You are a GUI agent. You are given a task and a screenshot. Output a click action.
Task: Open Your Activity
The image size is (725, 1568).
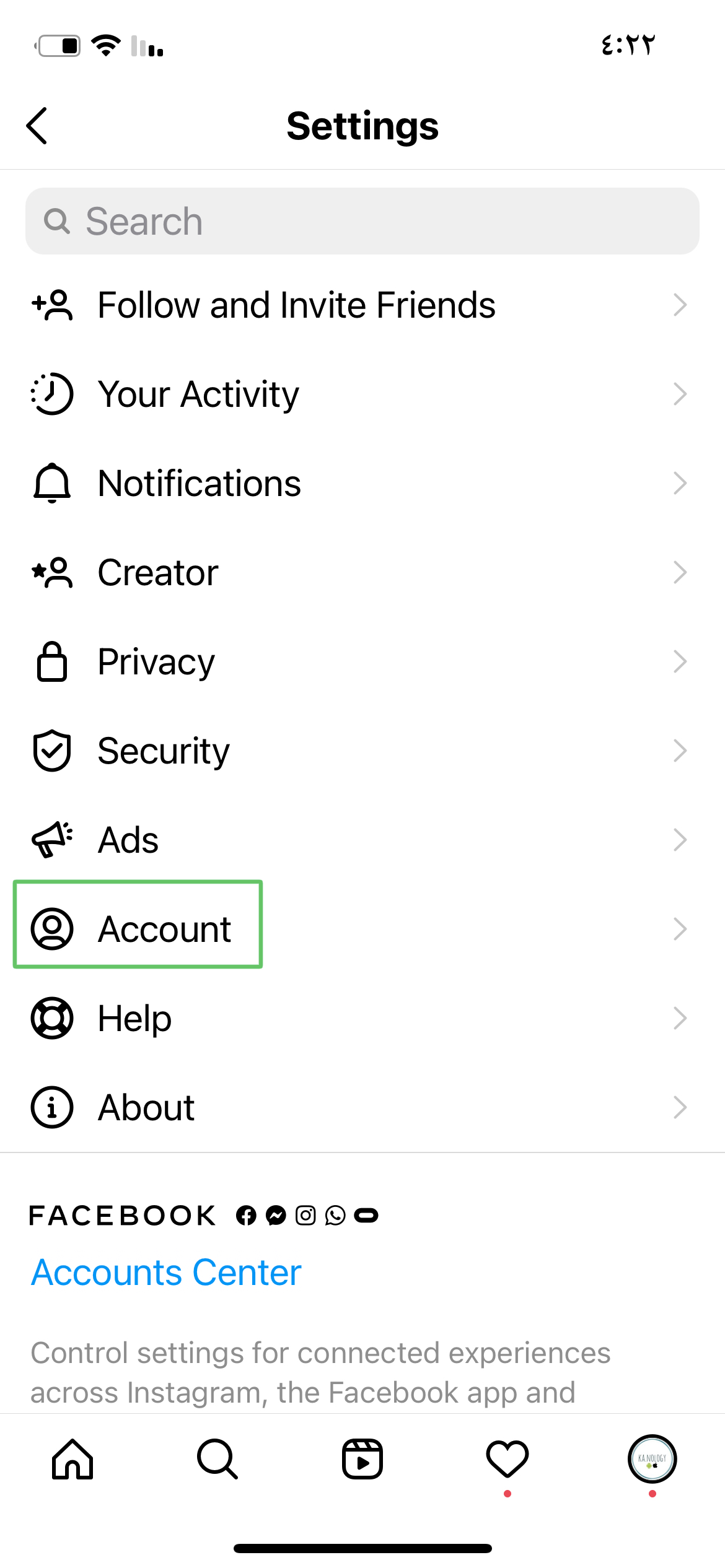point(362,394)
